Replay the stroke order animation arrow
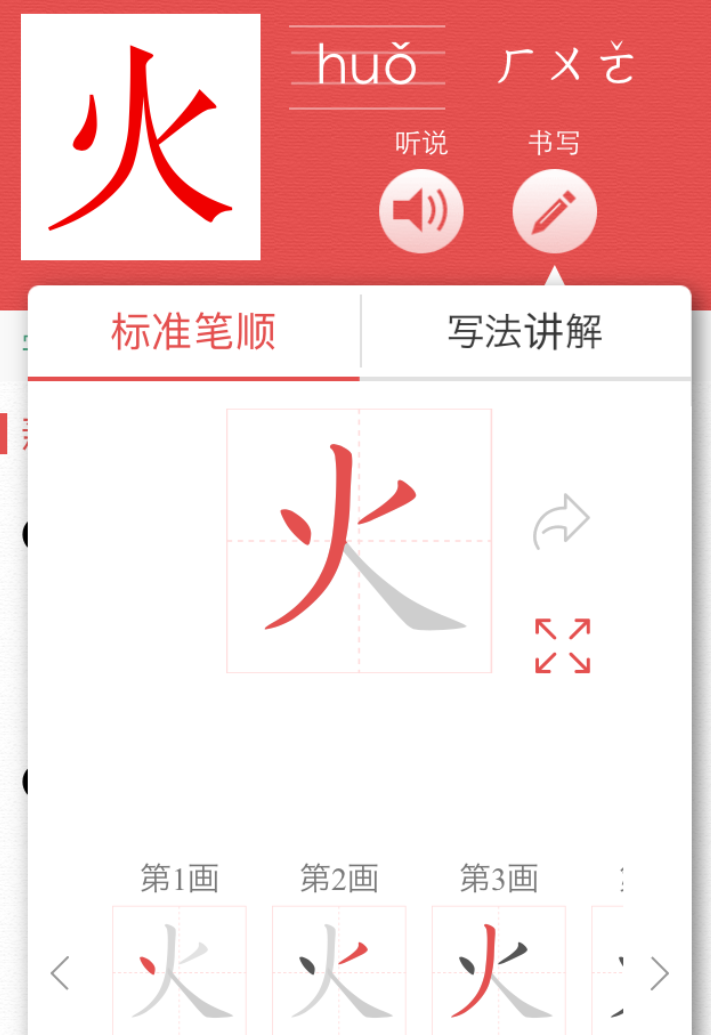Screen dimensions: 711x1035 [561, 521]
